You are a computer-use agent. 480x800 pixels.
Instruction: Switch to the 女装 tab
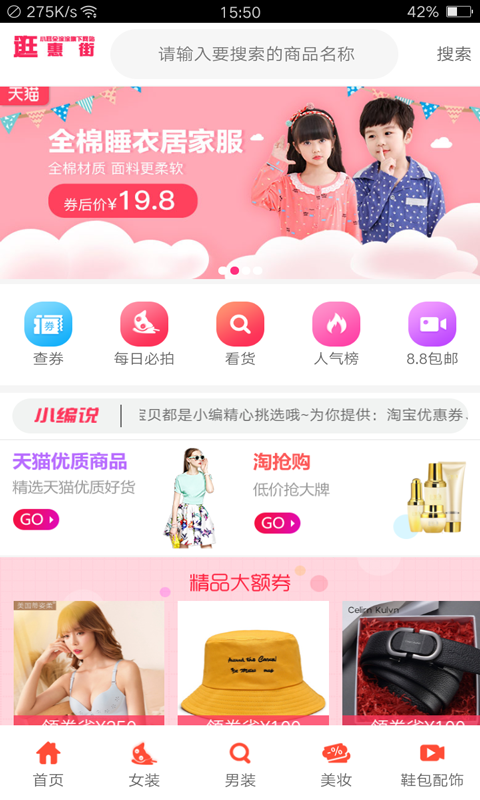point(144,764)
